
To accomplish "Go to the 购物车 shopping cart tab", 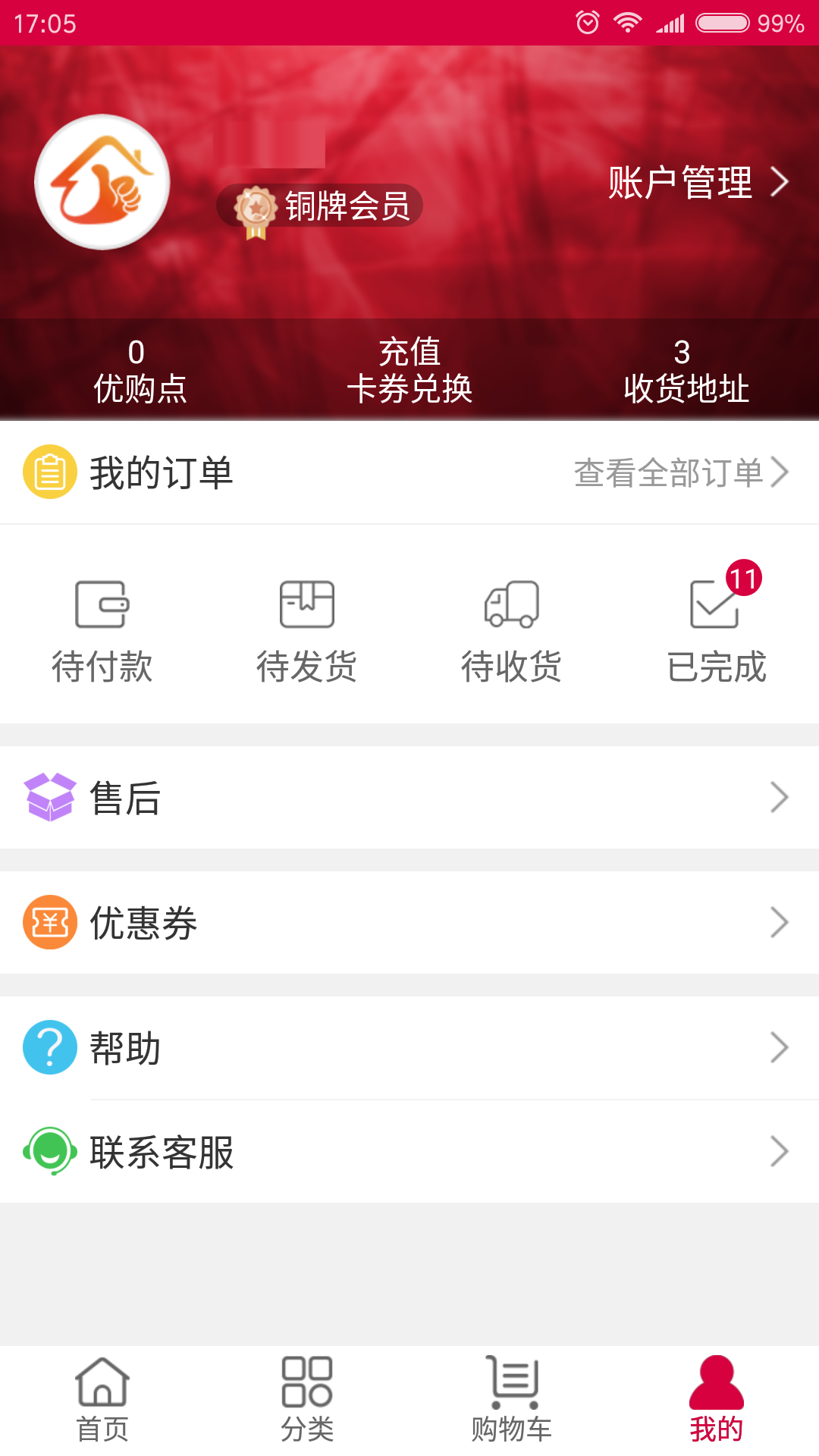I will tap(512, 1400).
